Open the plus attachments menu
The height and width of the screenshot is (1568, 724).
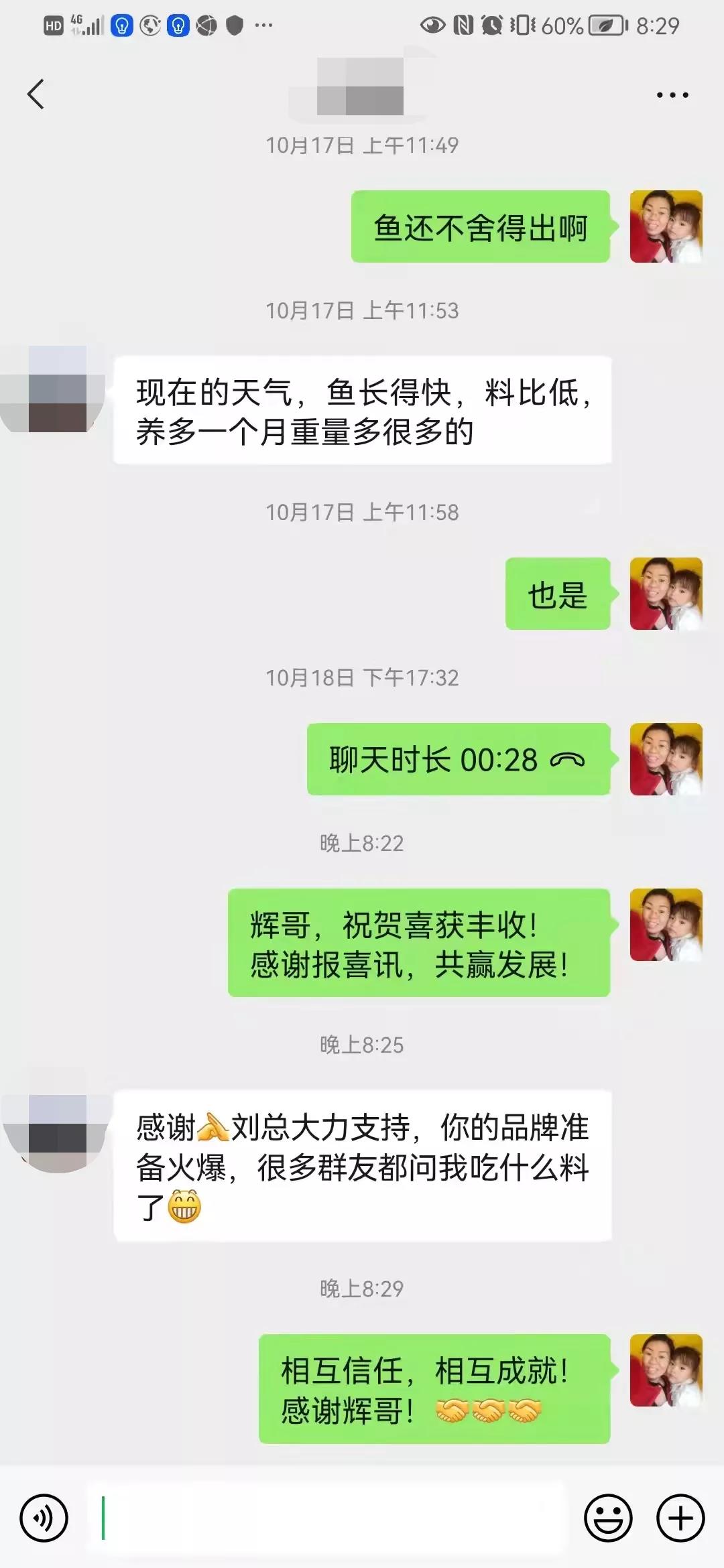(680, 1518)
